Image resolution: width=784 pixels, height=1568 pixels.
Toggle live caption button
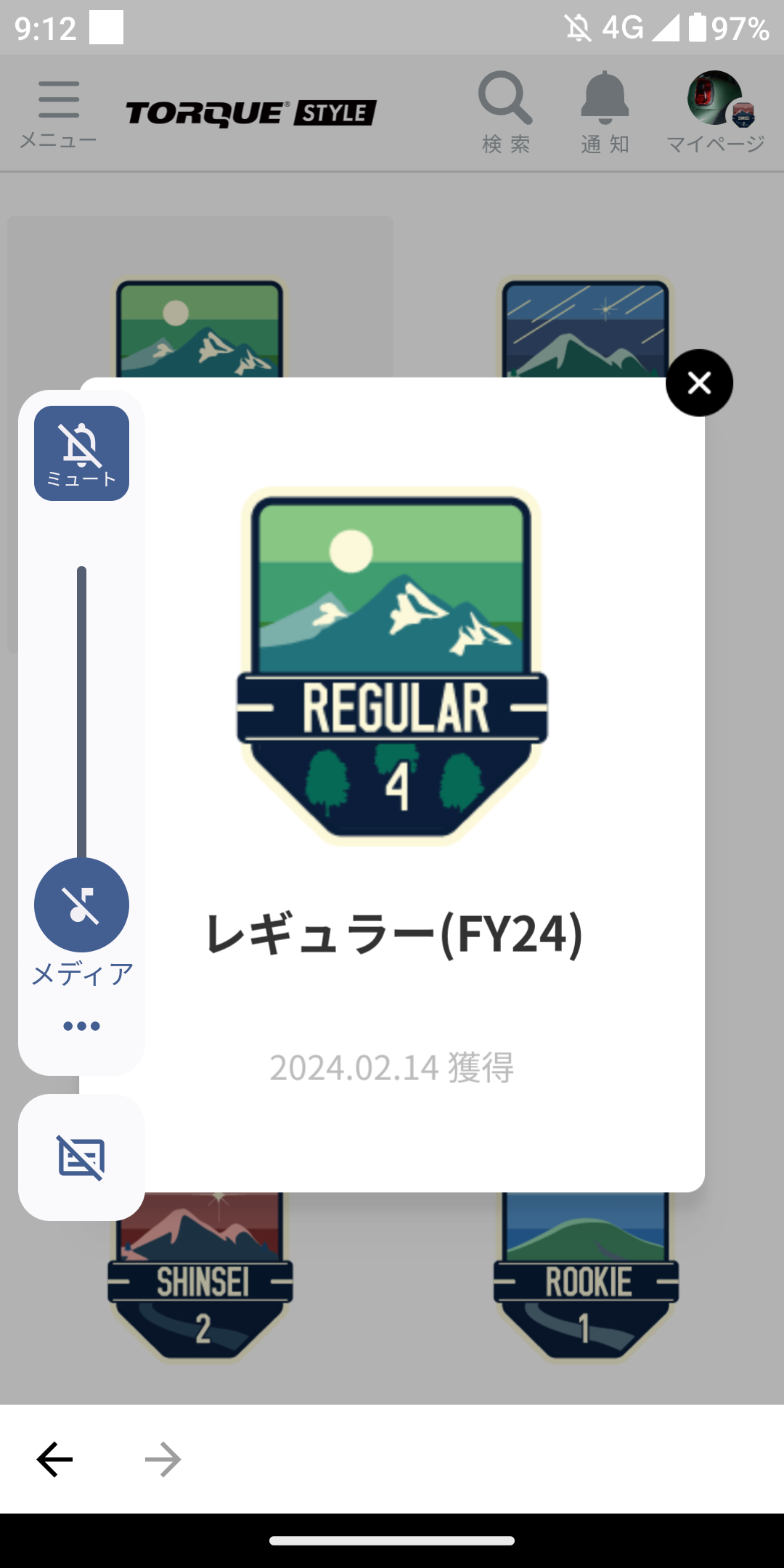(81, 1157)
